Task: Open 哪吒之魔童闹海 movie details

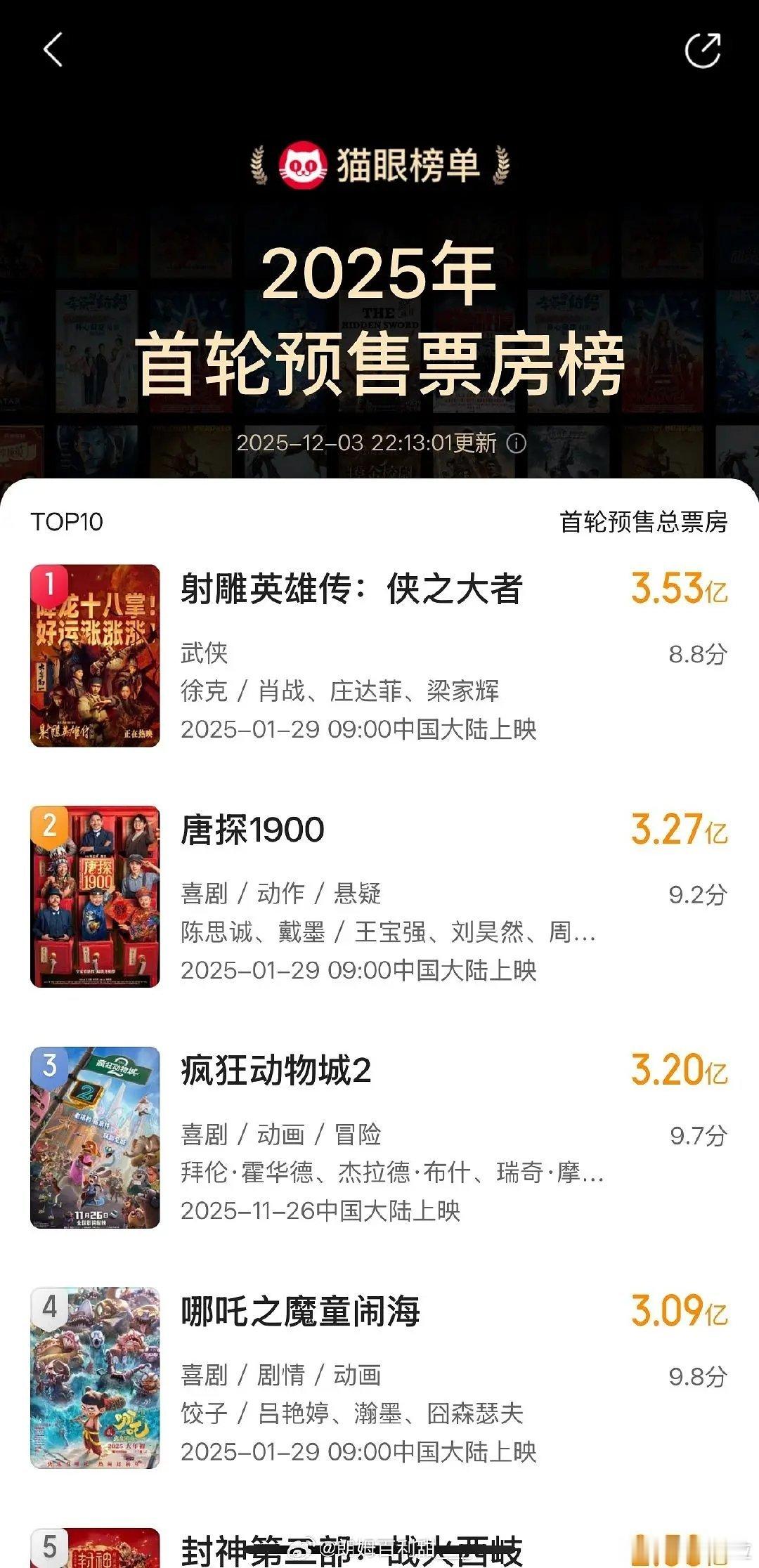Action: 300,1312
